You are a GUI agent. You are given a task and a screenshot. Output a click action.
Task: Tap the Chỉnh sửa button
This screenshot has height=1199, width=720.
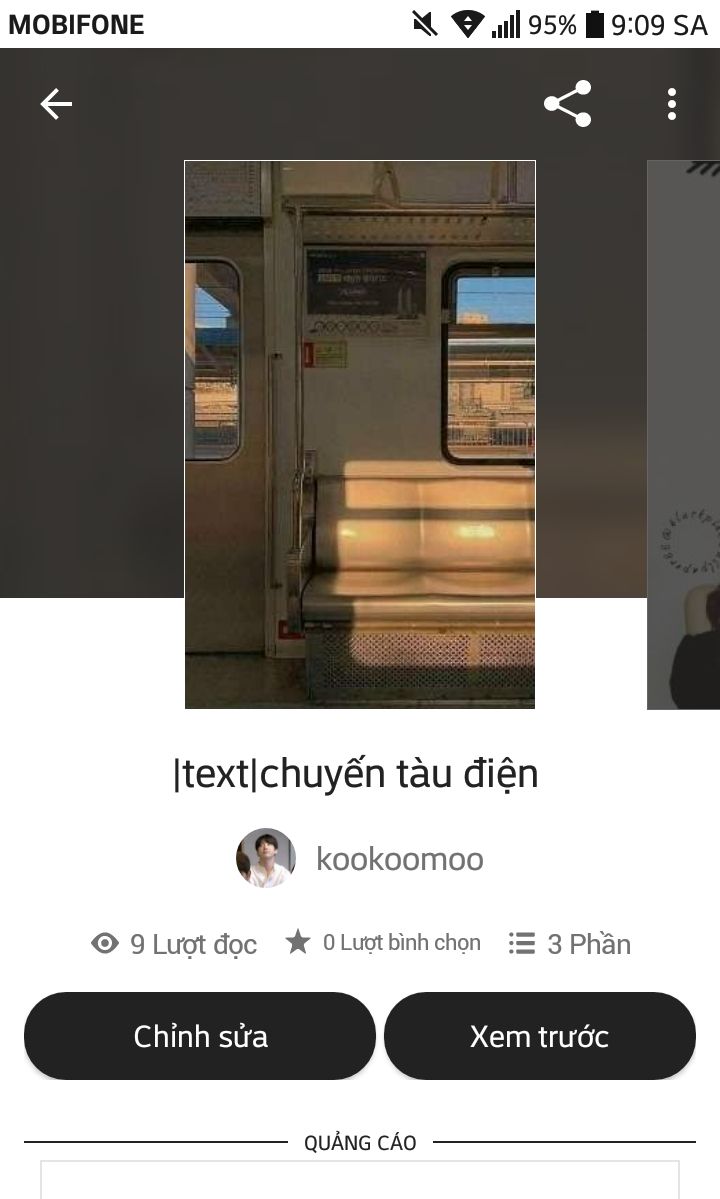pos(200,1036)
